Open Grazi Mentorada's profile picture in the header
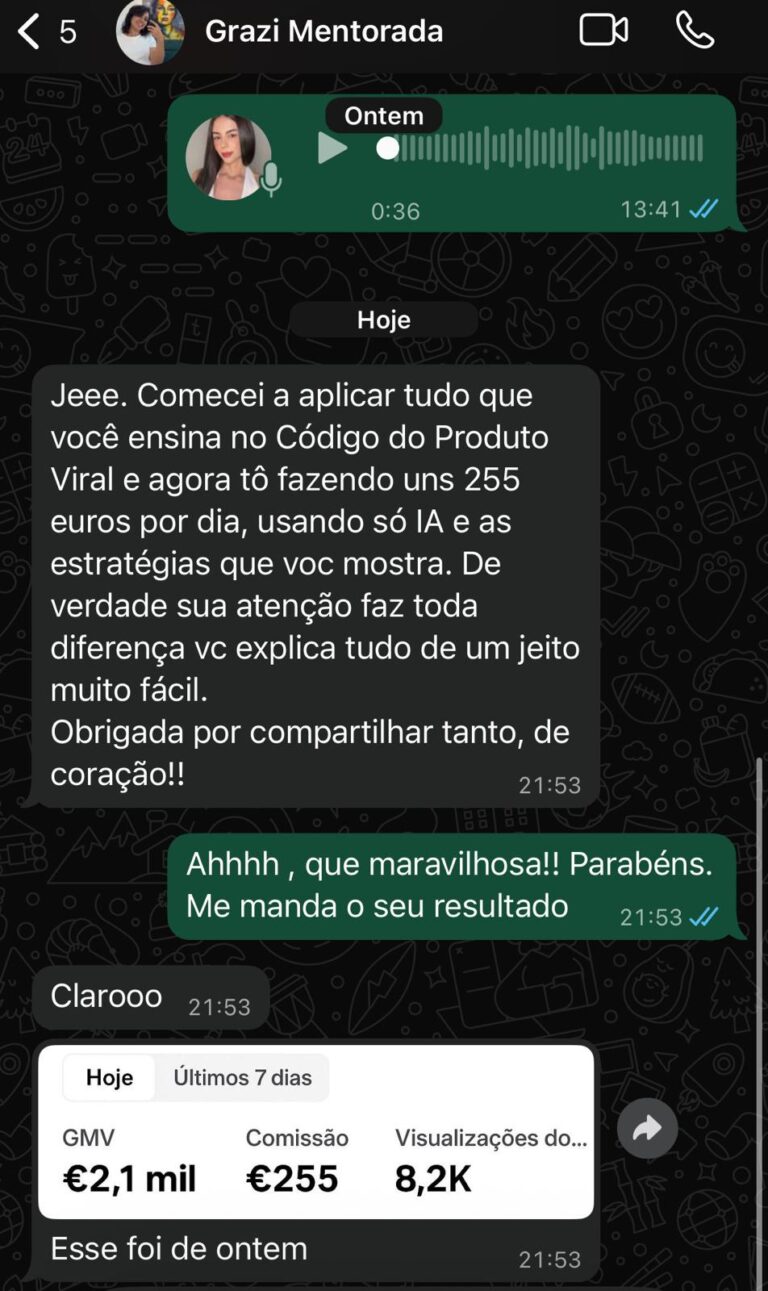The height and width of the screenshot is (1291, 768). [150, 30]
